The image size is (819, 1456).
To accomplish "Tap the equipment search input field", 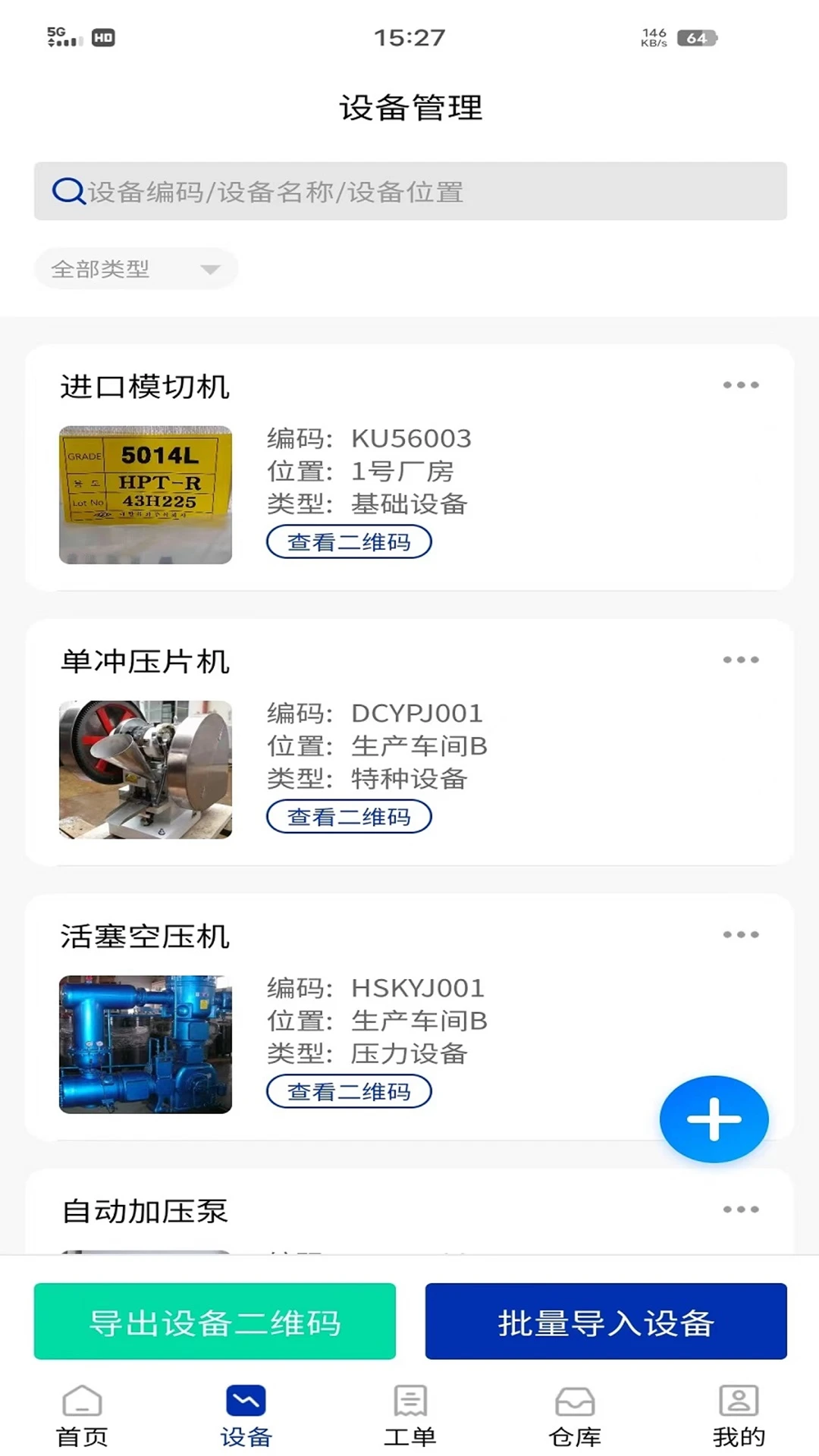I will [409, 192].
